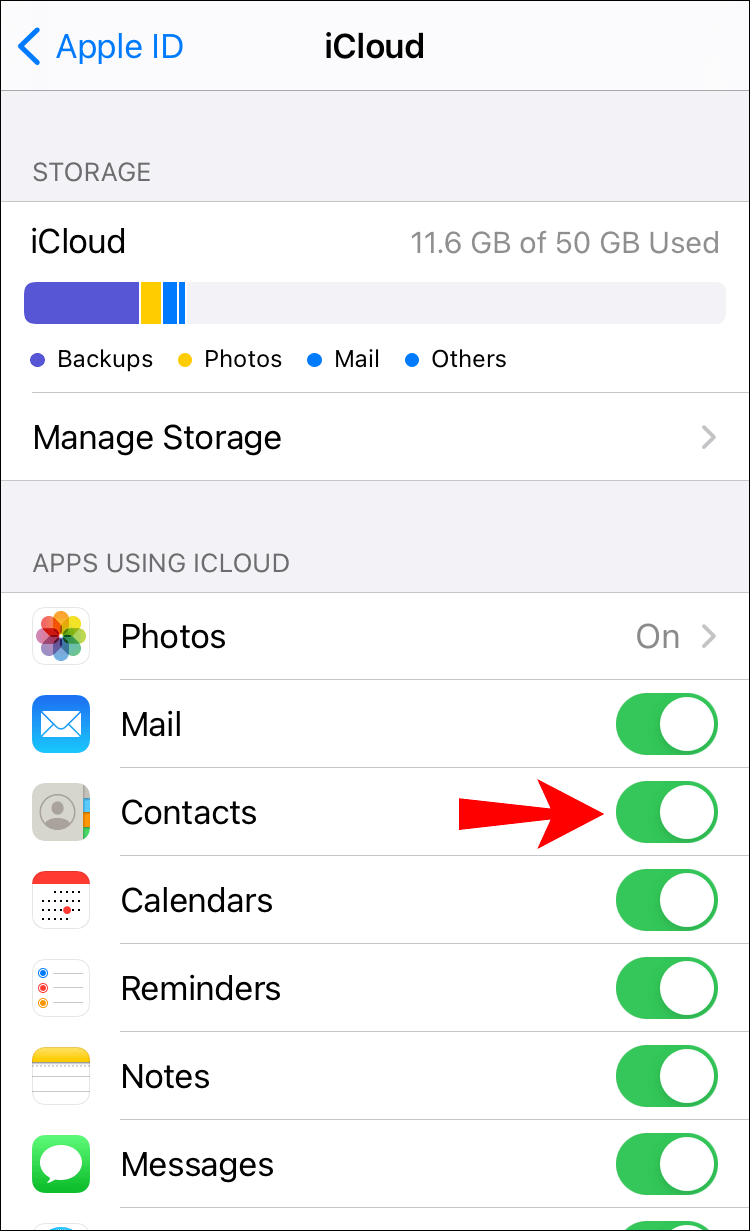Turn off Notes syncing
The image size is (750, 1231).
(x=667, y=1076)
